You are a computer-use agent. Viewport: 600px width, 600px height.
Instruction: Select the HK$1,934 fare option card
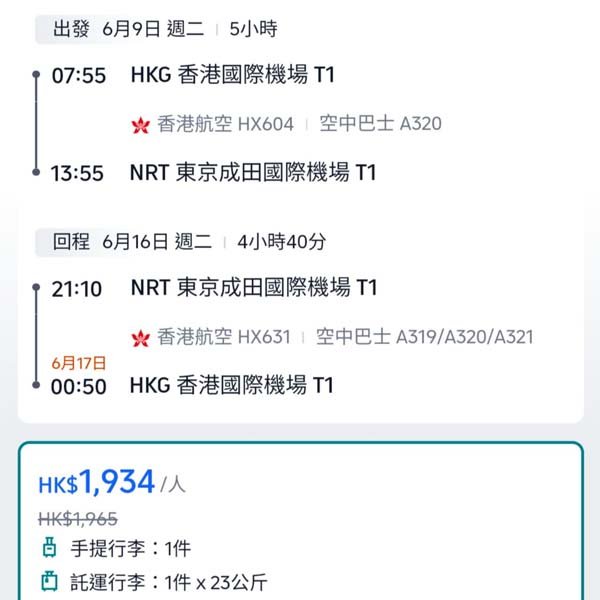click(x=300, y=522)
